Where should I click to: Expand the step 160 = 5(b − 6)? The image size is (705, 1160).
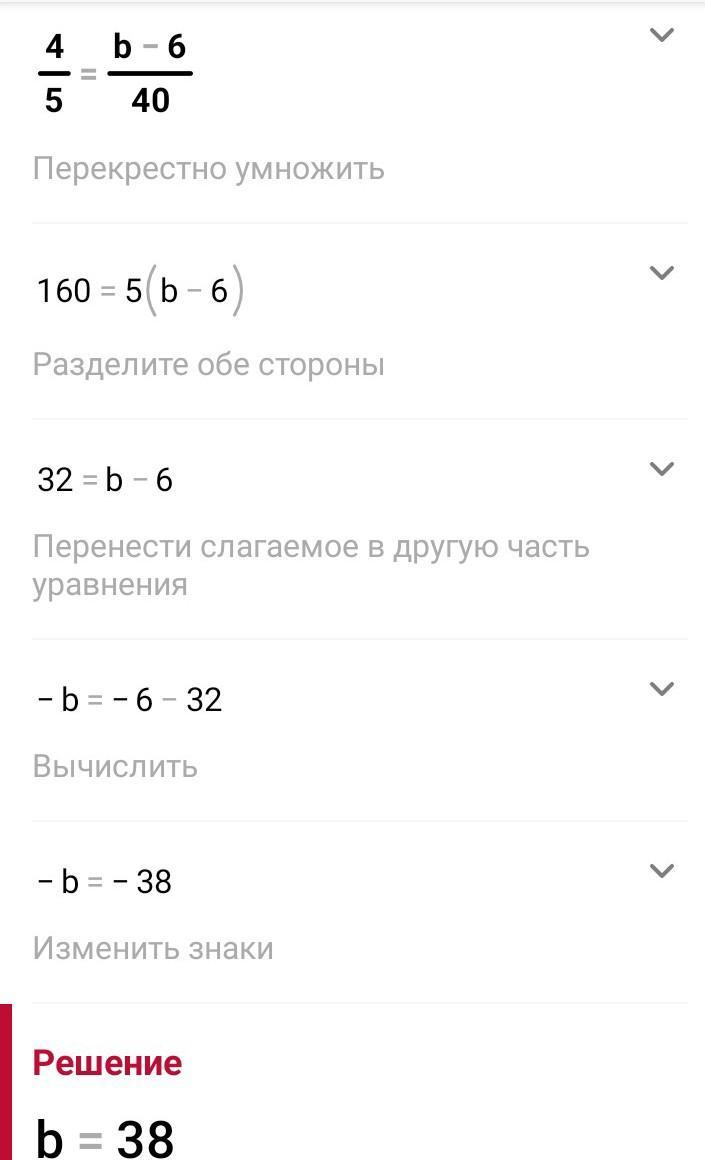point(661,273)
